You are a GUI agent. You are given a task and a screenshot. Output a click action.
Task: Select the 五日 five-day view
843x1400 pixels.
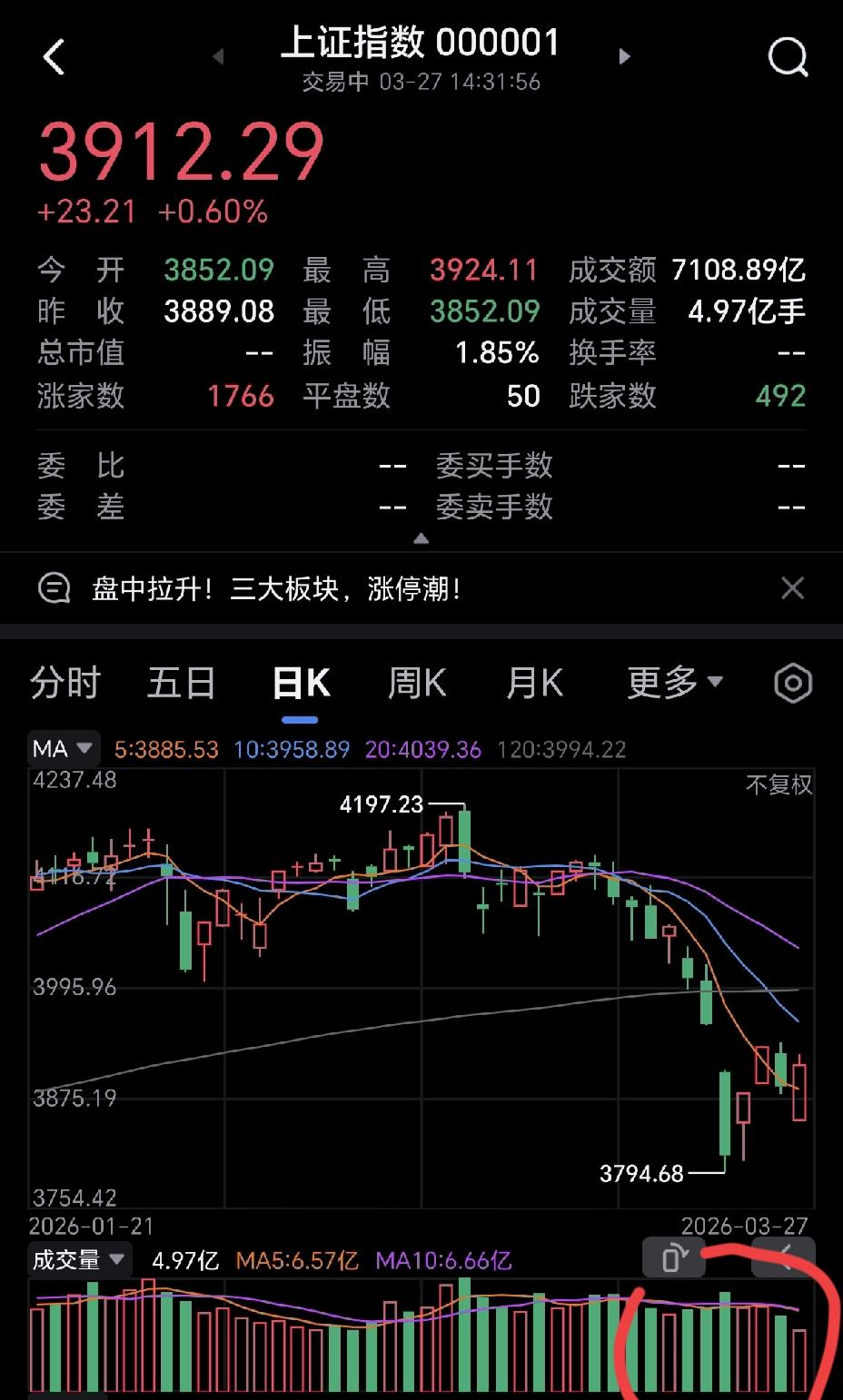tap(181, 683)
